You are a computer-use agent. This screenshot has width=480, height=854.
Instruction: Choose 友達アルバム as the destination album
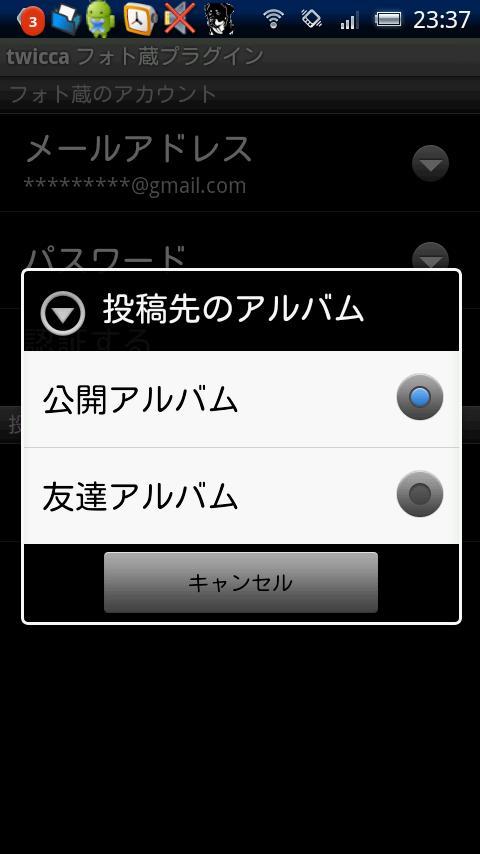coord(241,496)
